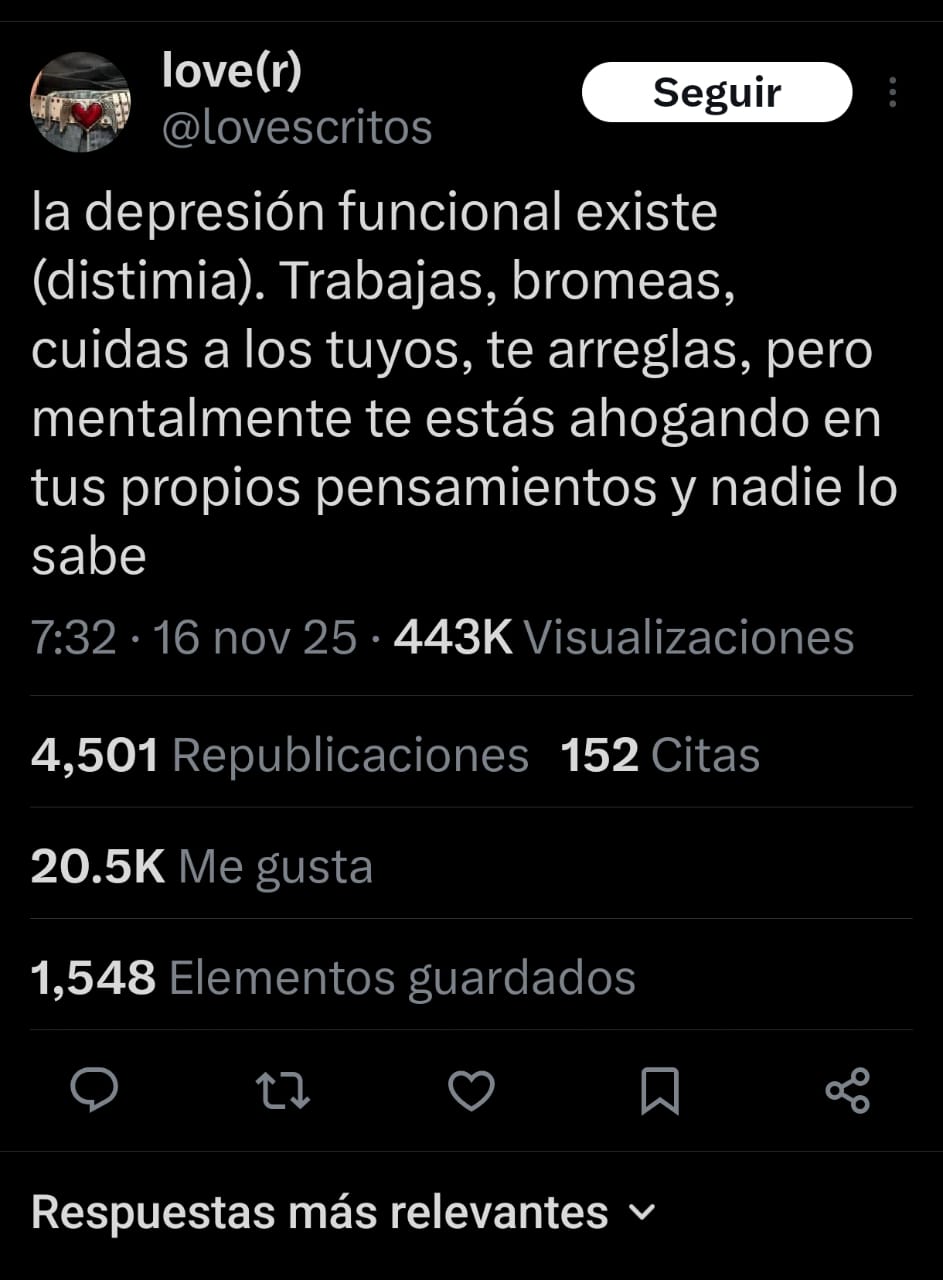This screenshot has height=1280, width=943.
Task: View the 4,501 Republicaciones list
Action: pyautogui.click(x=279, y=755)
